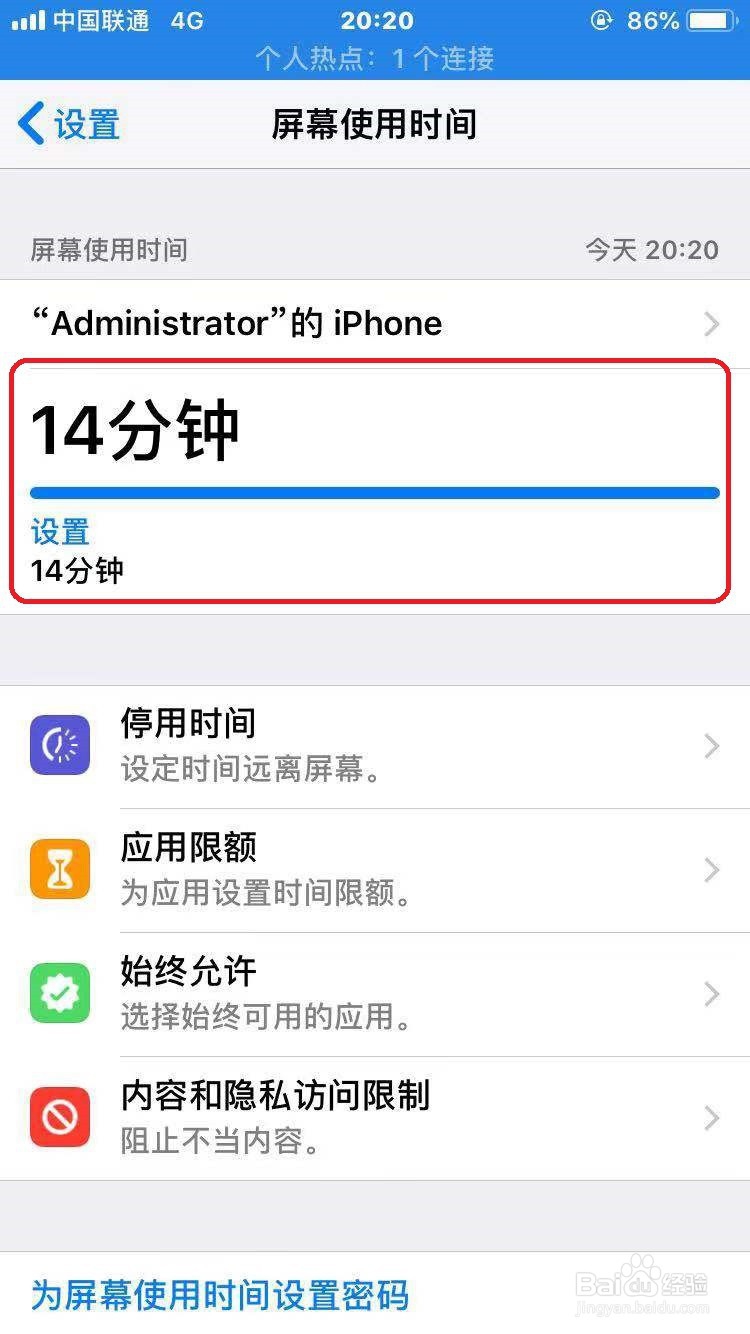Open the 应用限额 settings row
The width and height of the screenshot is (750, 1334).
tap(375, 869)
